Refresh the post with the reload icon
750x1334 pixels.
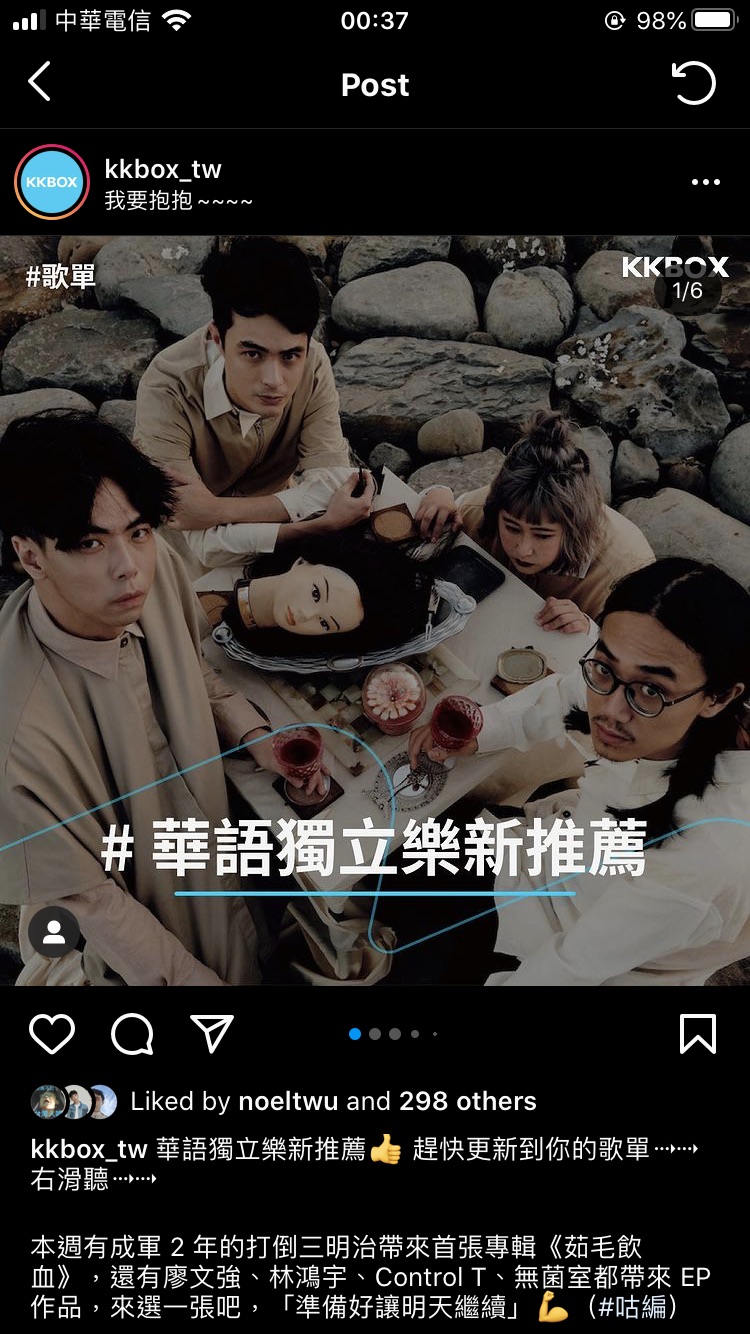694,84
